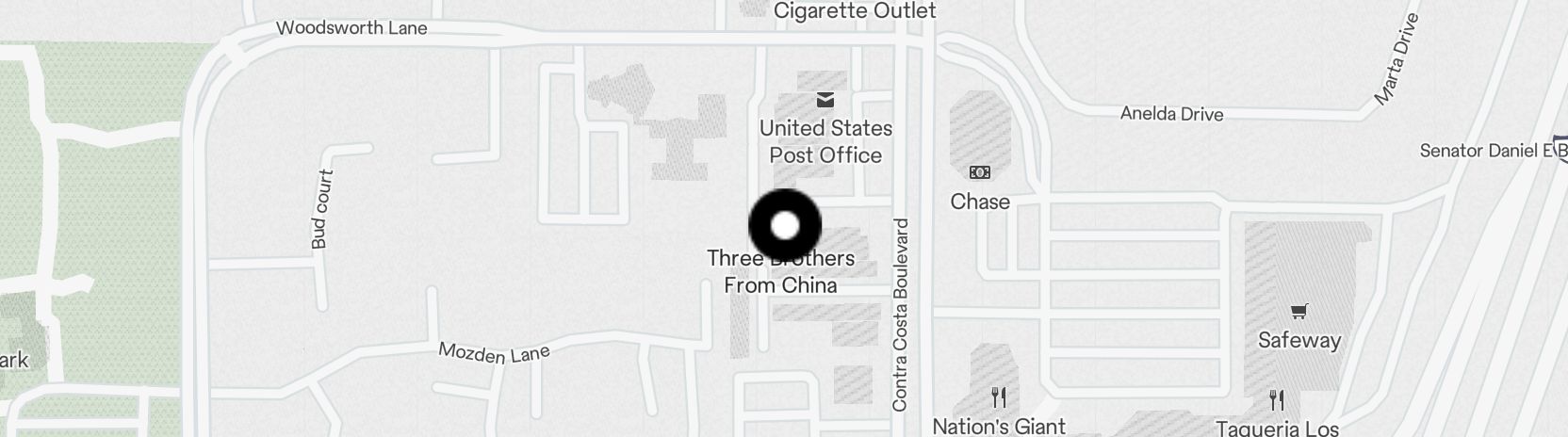Image resolution: width=1568 pixels, height=437 pixels.
Task: Tap the Taqueria Los restaurant marker
Action: pyautogui.click(x=1277, y=400)
